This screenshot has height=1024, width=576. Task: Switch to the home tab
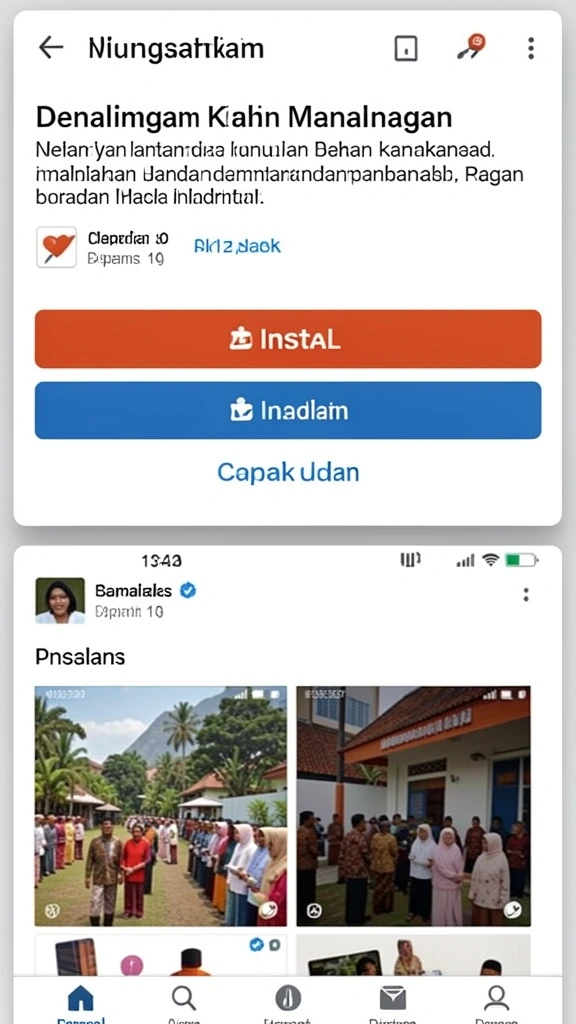[81, 1001]
